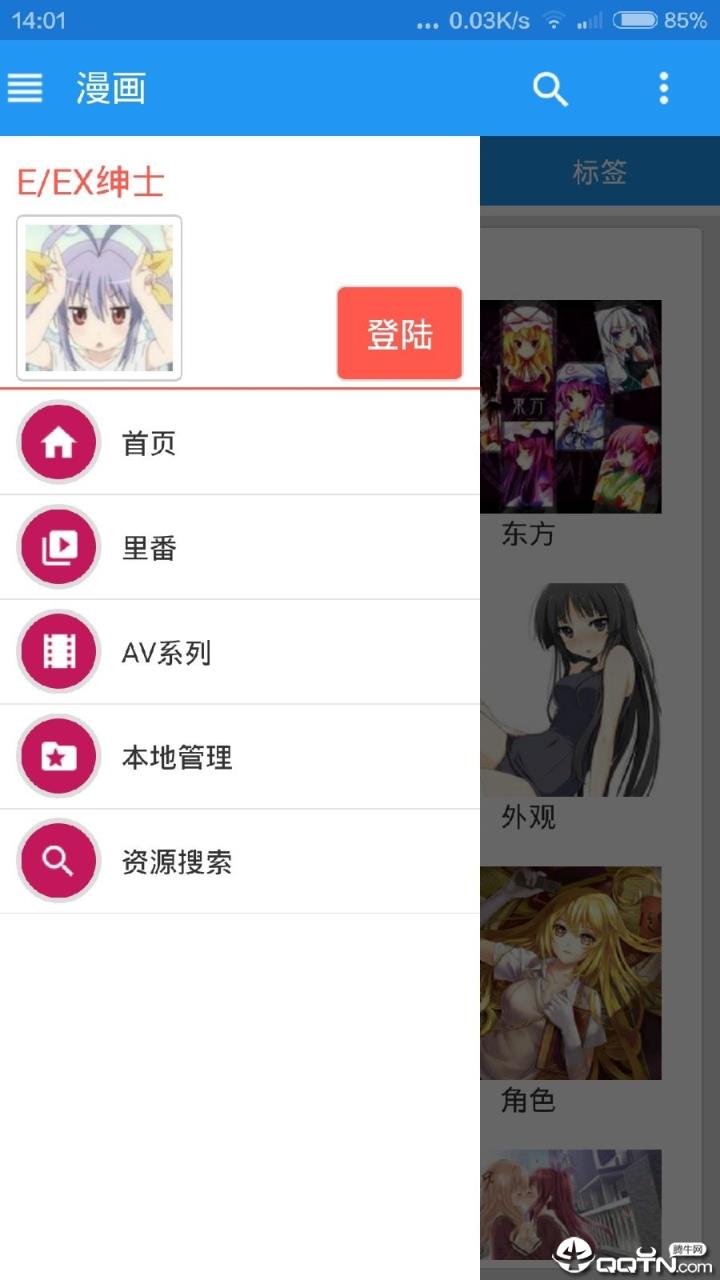Click the search magnifier in the top bar
The height and width of the screenshot is (1280, 720).
tap(551, 89)
